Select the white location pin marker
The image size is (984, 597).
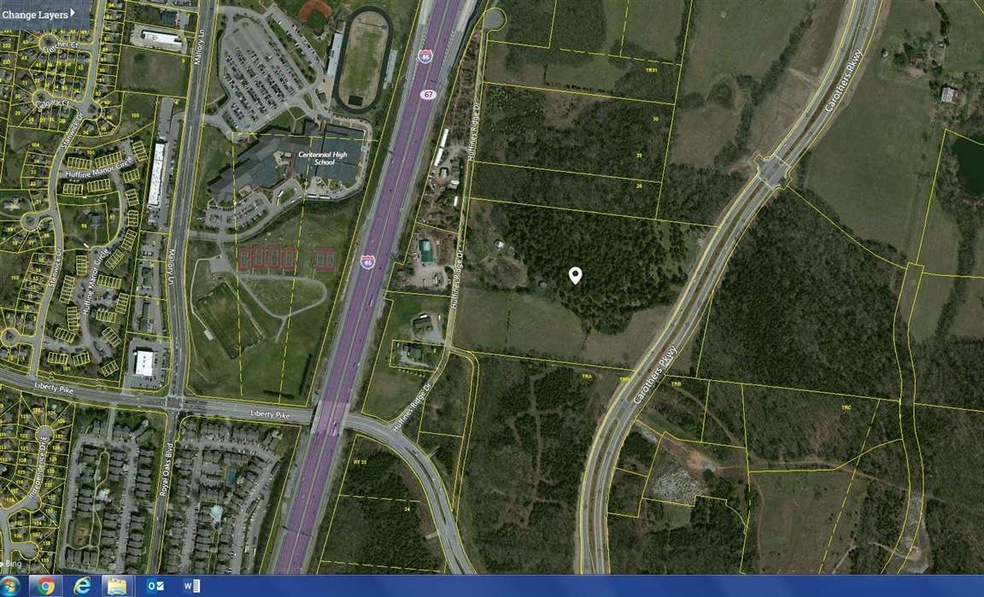point(575,275)
